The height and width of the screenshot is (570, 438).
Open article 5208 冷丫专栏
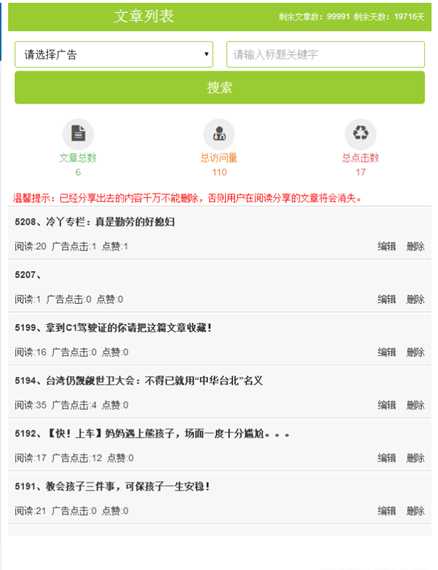coord(95,222)
